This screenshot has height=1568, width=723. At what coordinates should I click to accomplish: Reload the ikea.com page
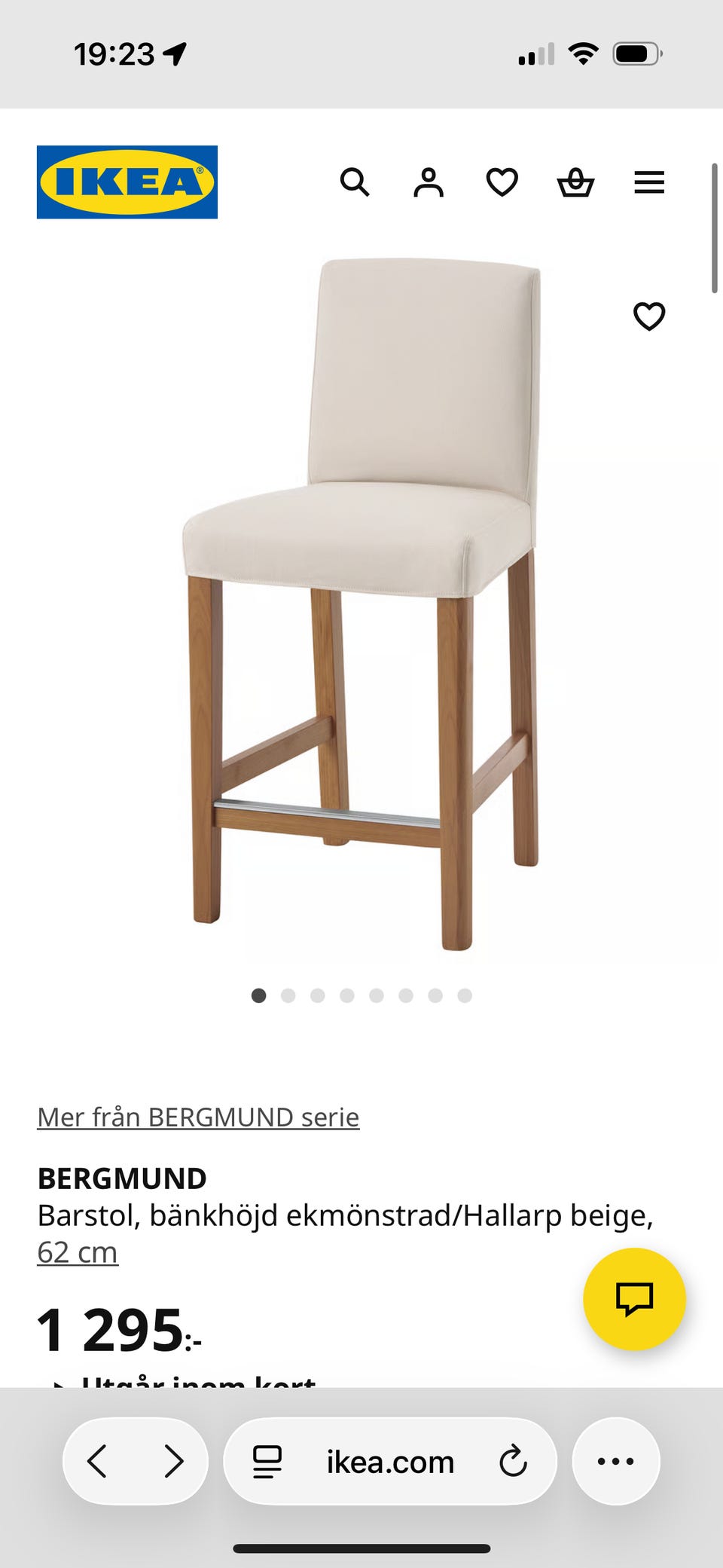pyautogui.click(x=513, y=1461)
